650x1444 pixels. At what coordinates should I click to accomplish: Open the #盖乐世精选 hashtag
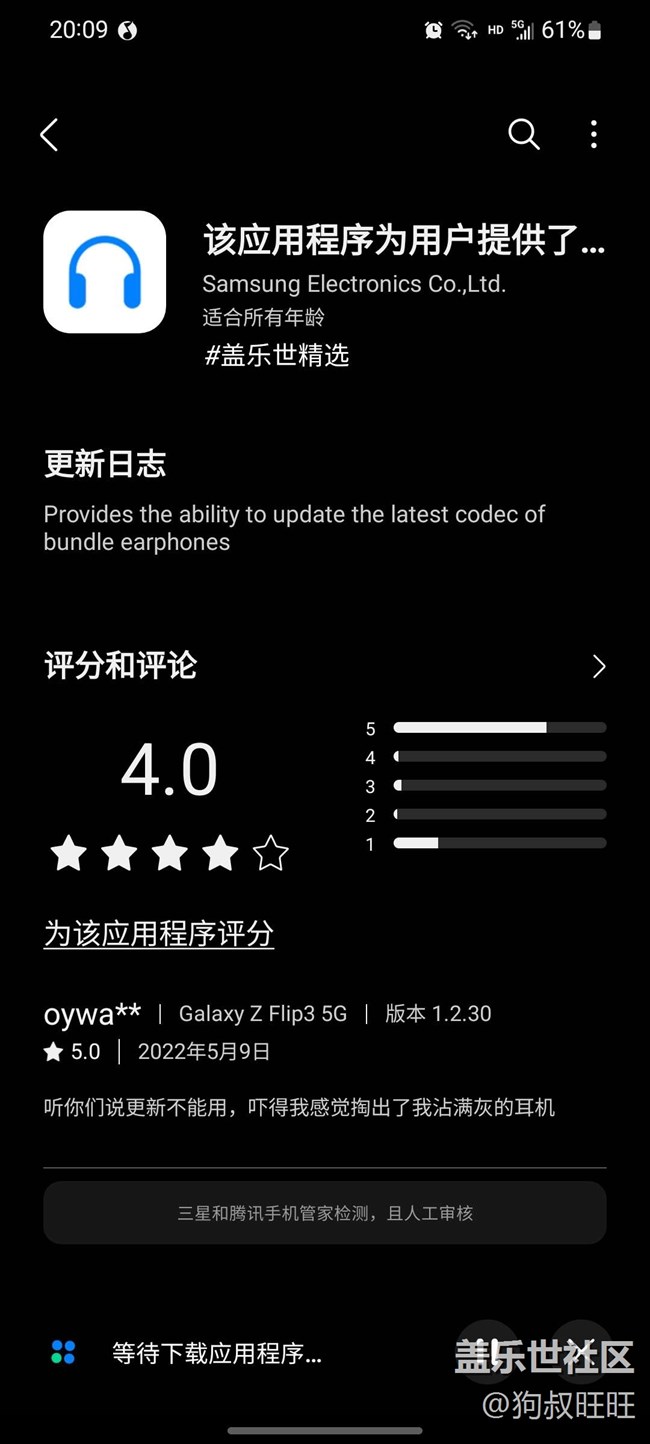pyautogui.click(x=277, y=355)
